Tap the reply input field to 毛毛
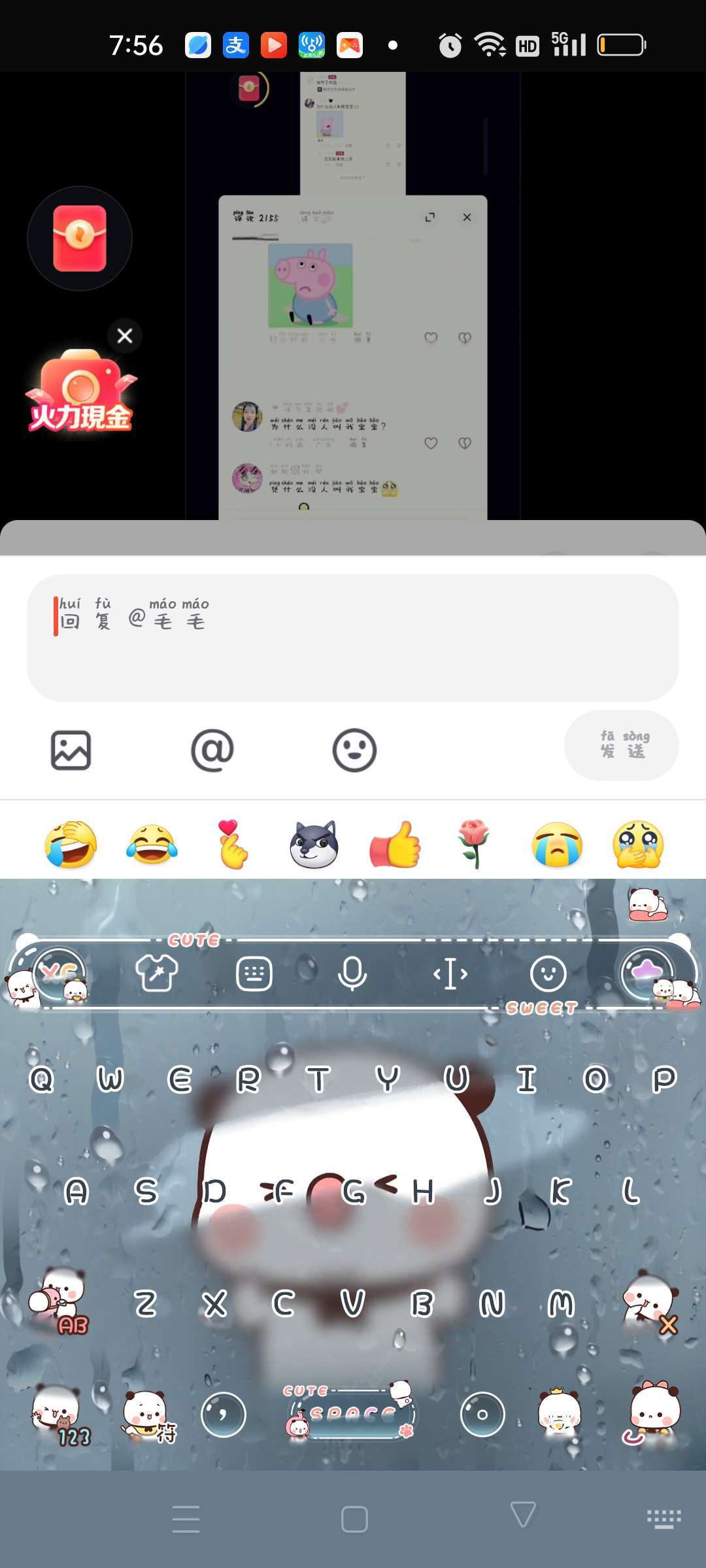The image size is (706, 1568). 353,637
